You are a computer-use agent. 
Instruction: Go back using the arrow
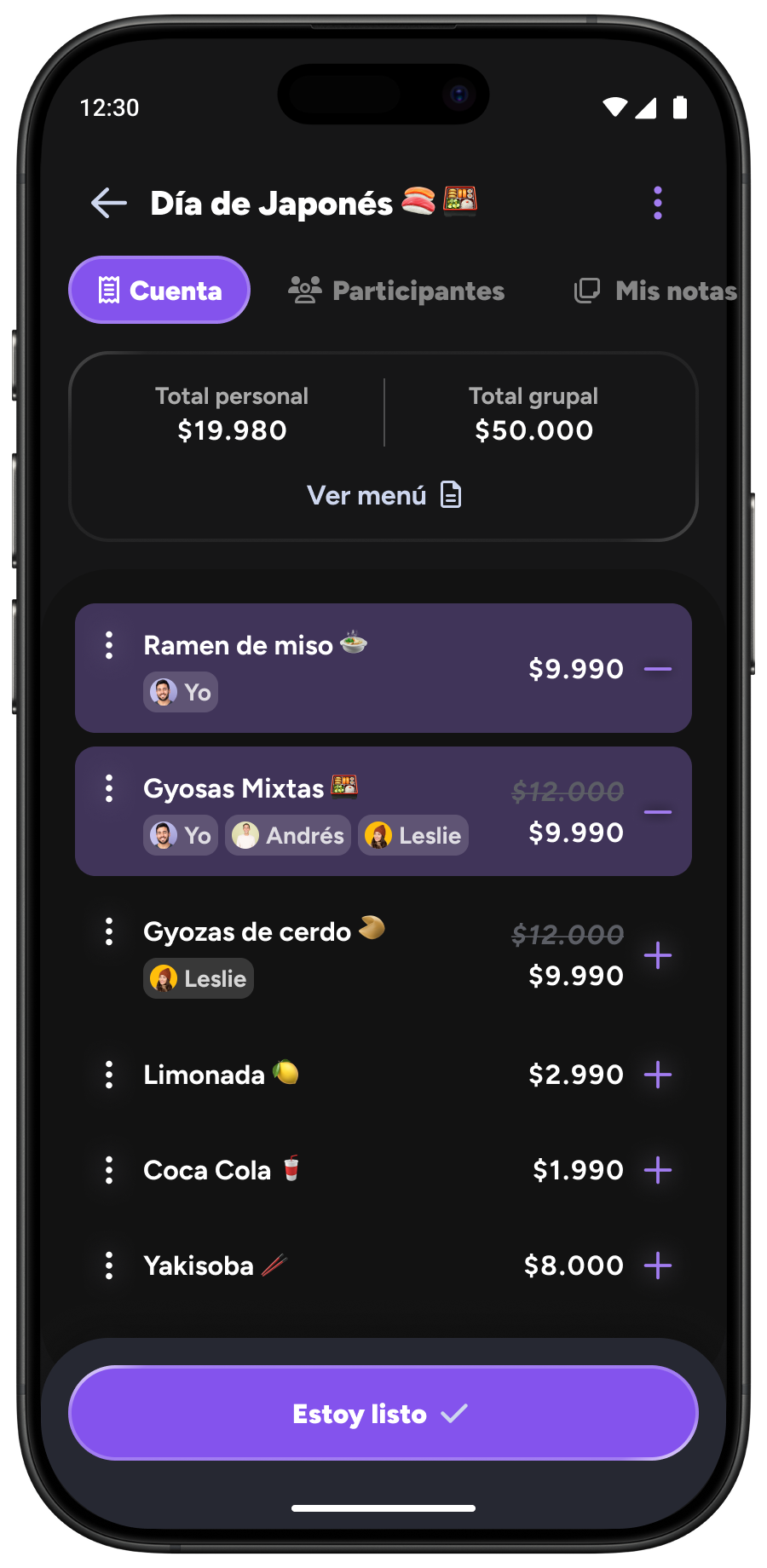click(x=109, y=203)
